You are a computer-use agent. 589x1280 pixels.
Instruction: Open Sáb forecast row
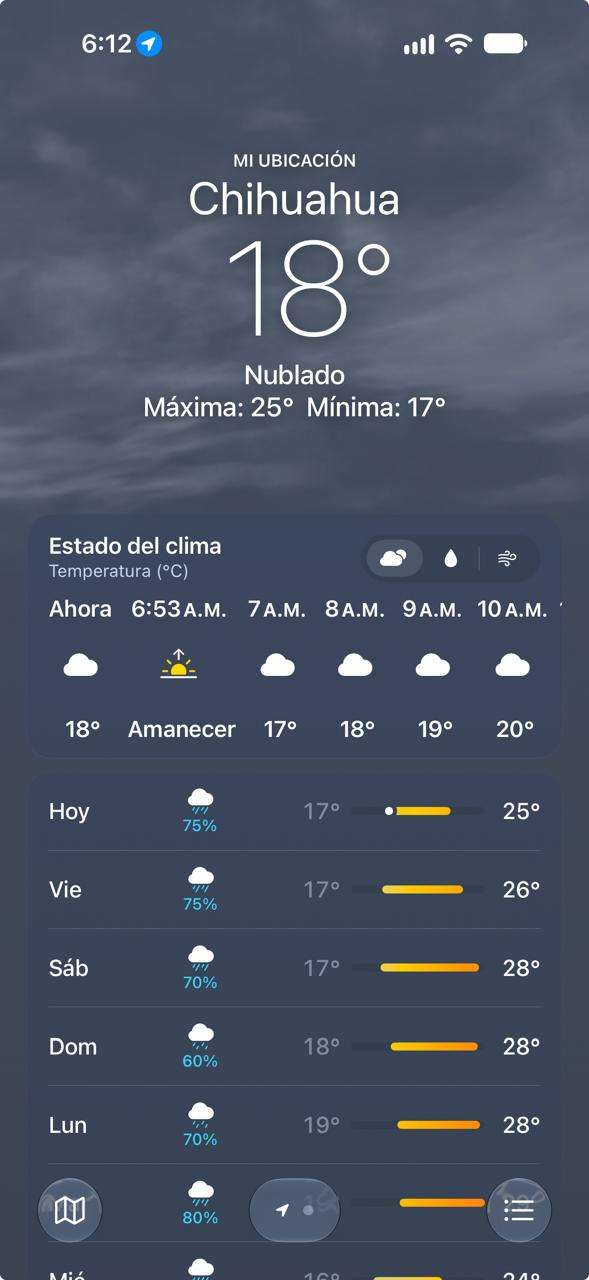tap(294, 968)
